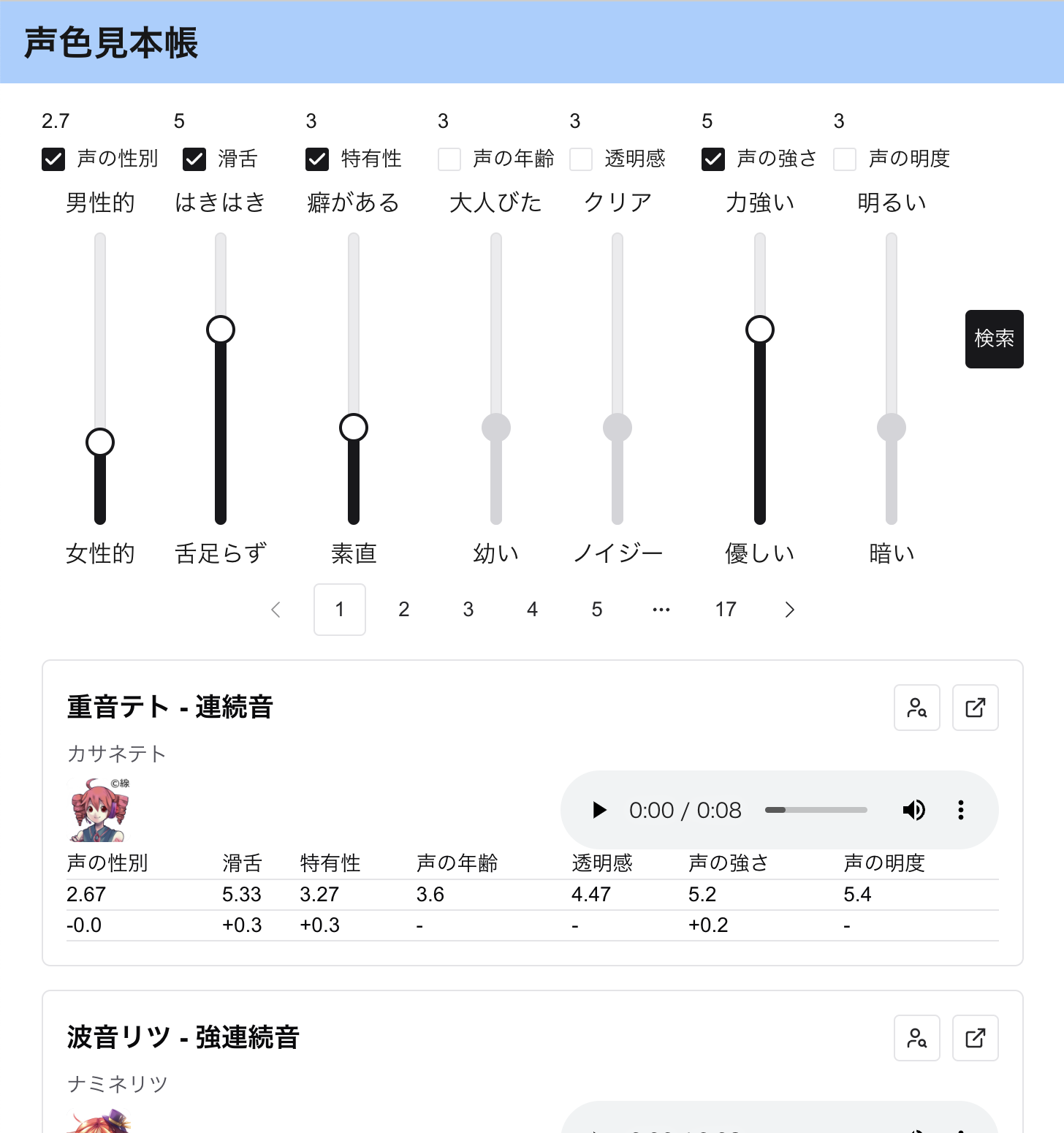This screenshot has height=1133, width=1064.
Task: Untick the 特有性 checkbox
Action: click(x=317, y=159)
